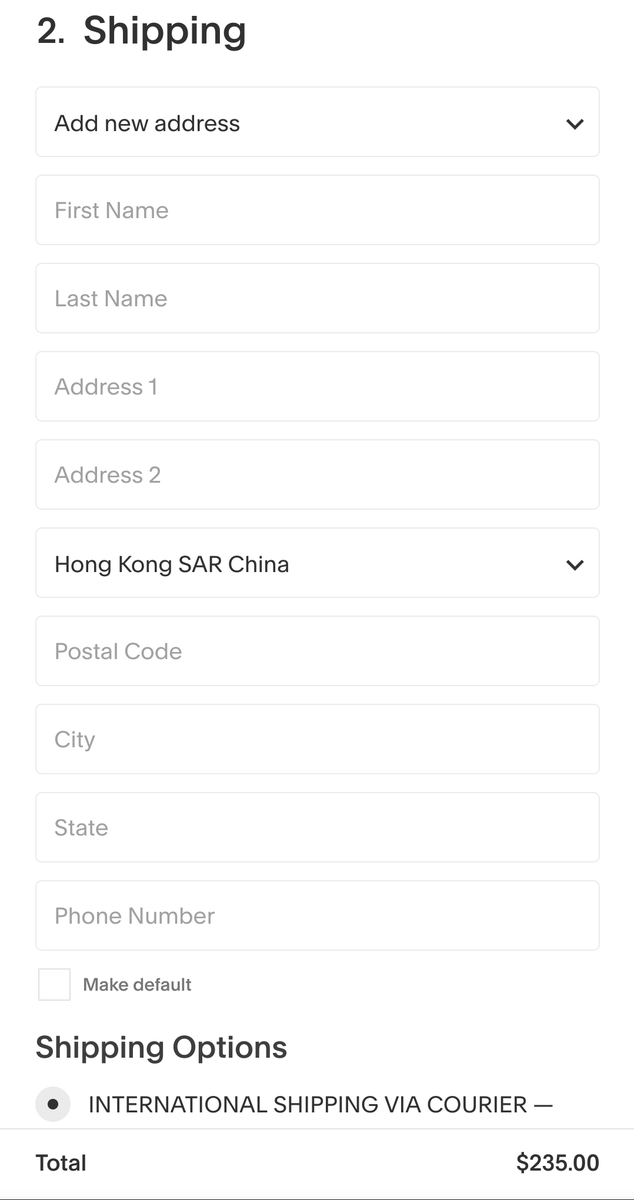The width and height of the screenshot is (634, 1200).
Task: Select International Shipping via Courier option
Action: pos(53,1104)
